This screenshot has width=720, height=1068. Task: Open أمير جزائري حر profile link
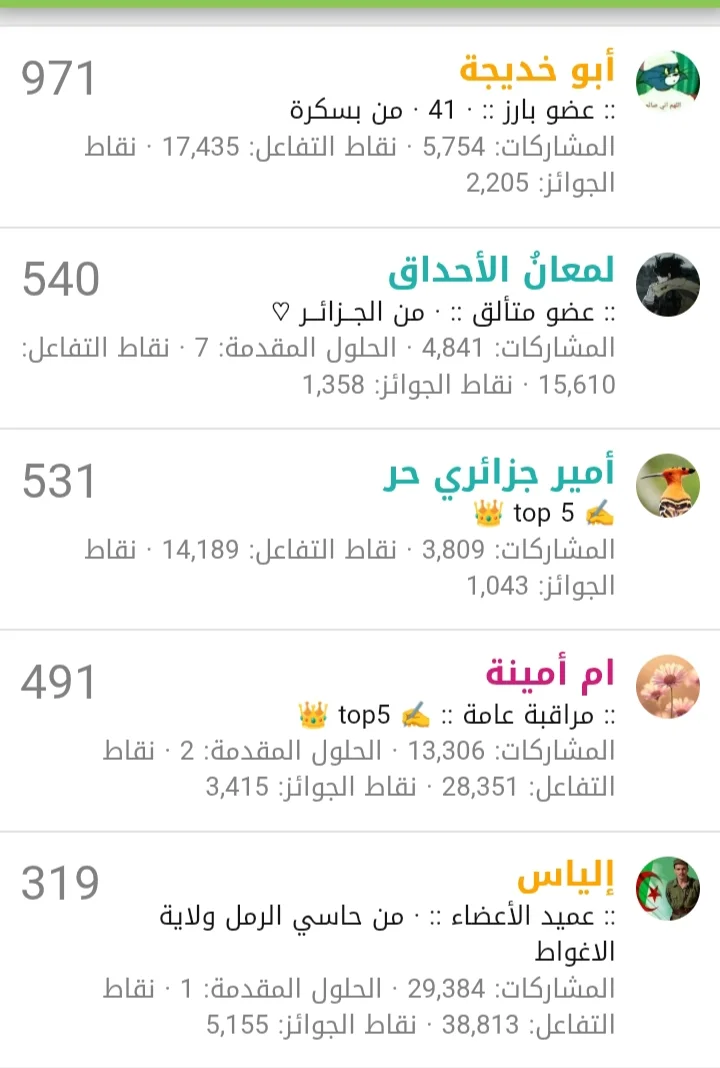click(498, 473)
